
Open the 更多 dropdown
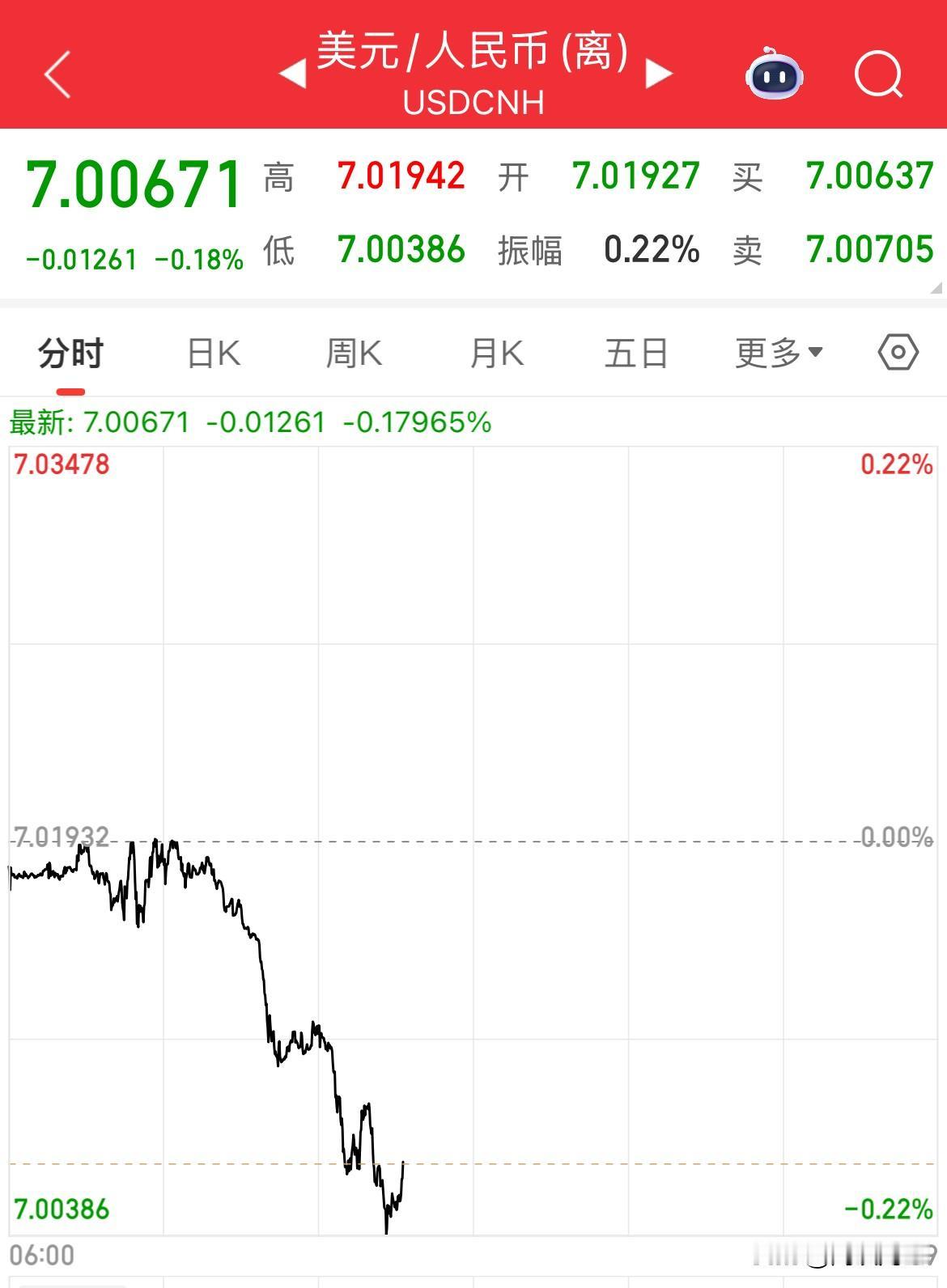pos(778,353)
